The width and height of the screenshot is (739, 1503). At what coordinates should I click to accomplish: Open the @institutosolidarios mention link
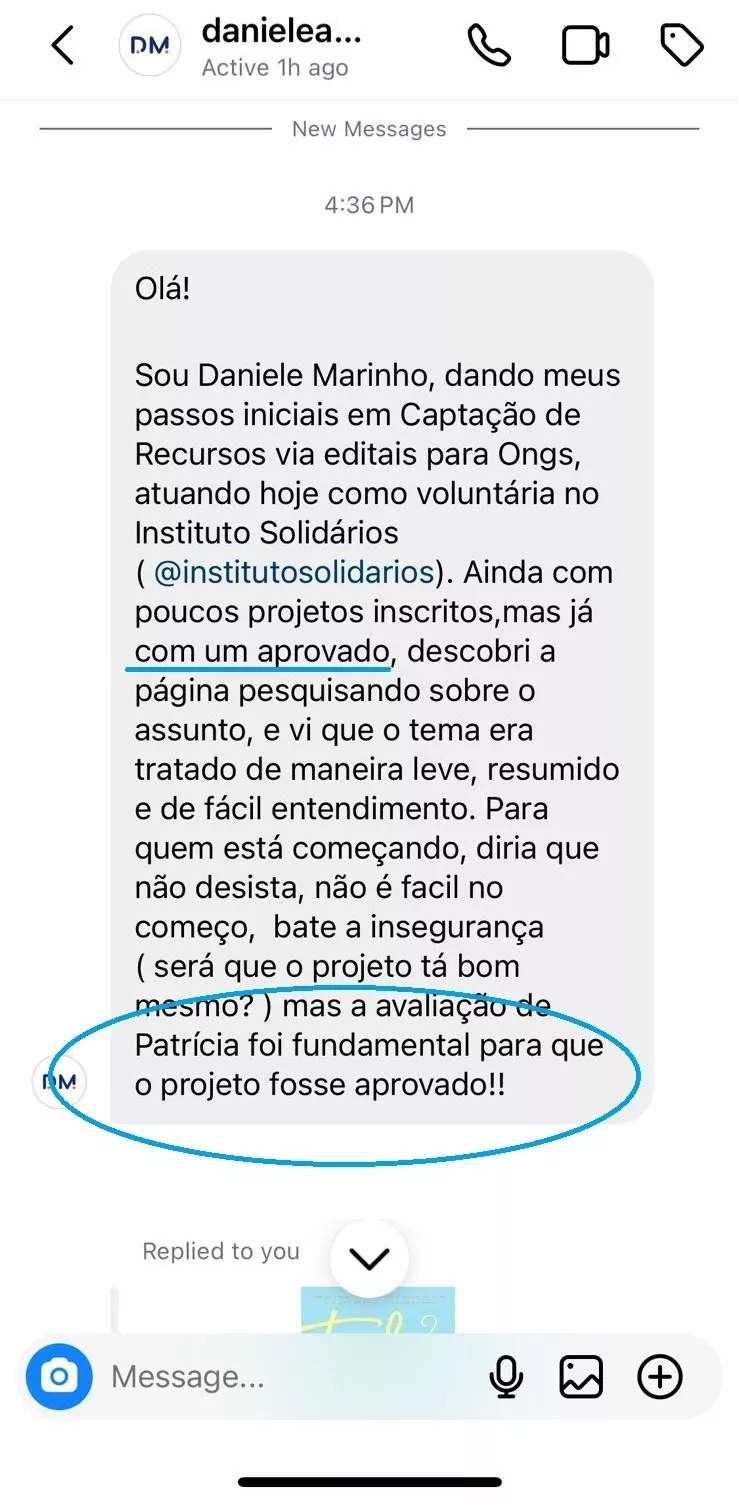click(x=294, y=573)
